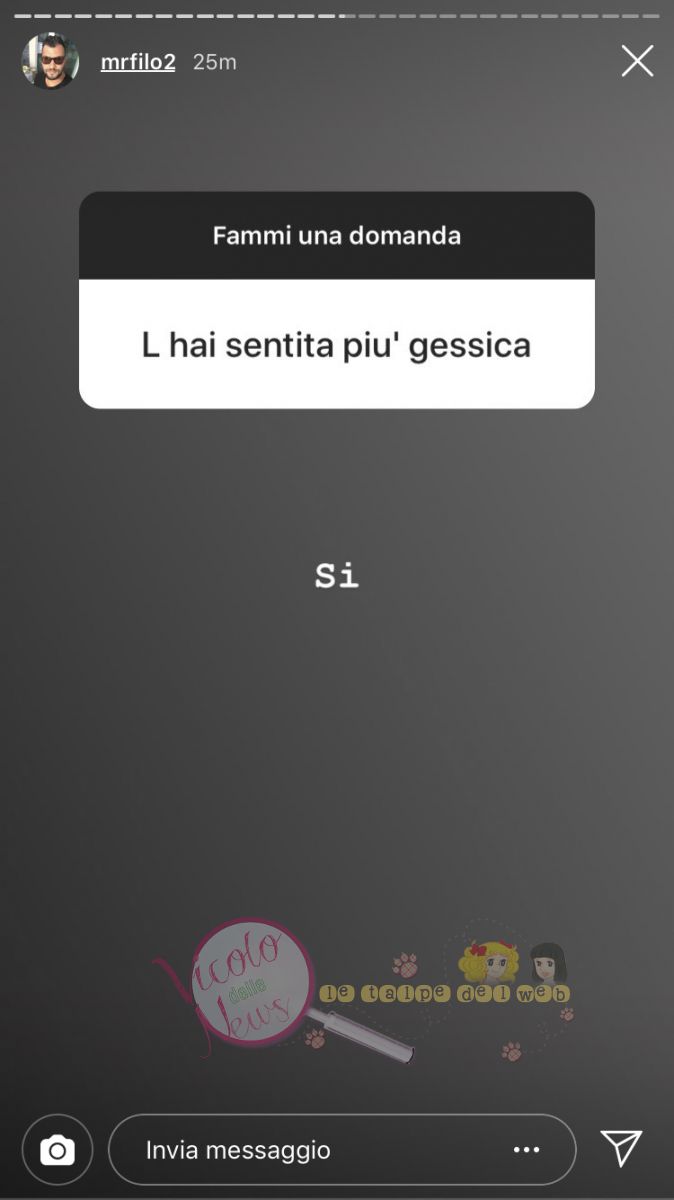Open mrfilo2's profile picture
Viewport: 674px width, 1200px height.
pos(50,61)
